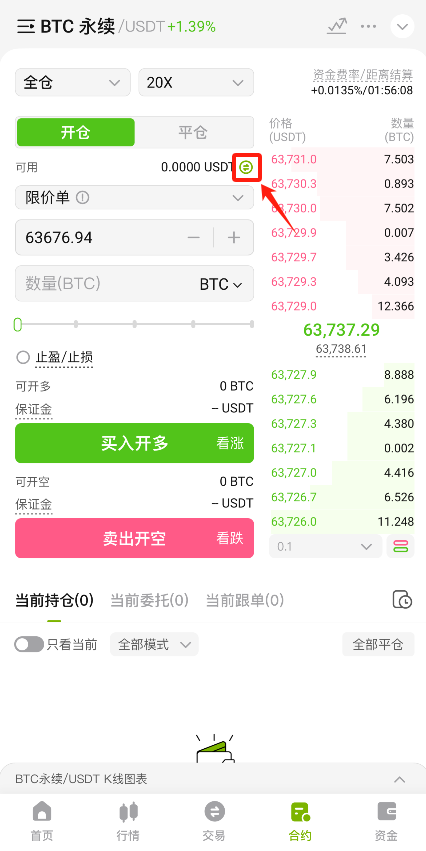The width and height of the screenshot is (426, 851).
Task: Tap 卖出开空 to open short
Action: coord(134,538)
